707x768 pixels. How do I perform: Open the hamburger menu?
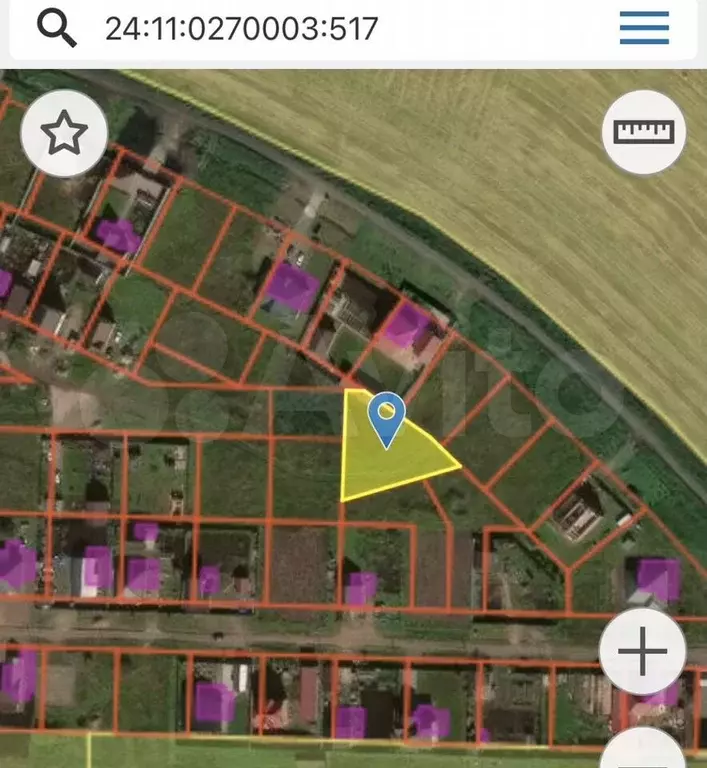(644, 28)
